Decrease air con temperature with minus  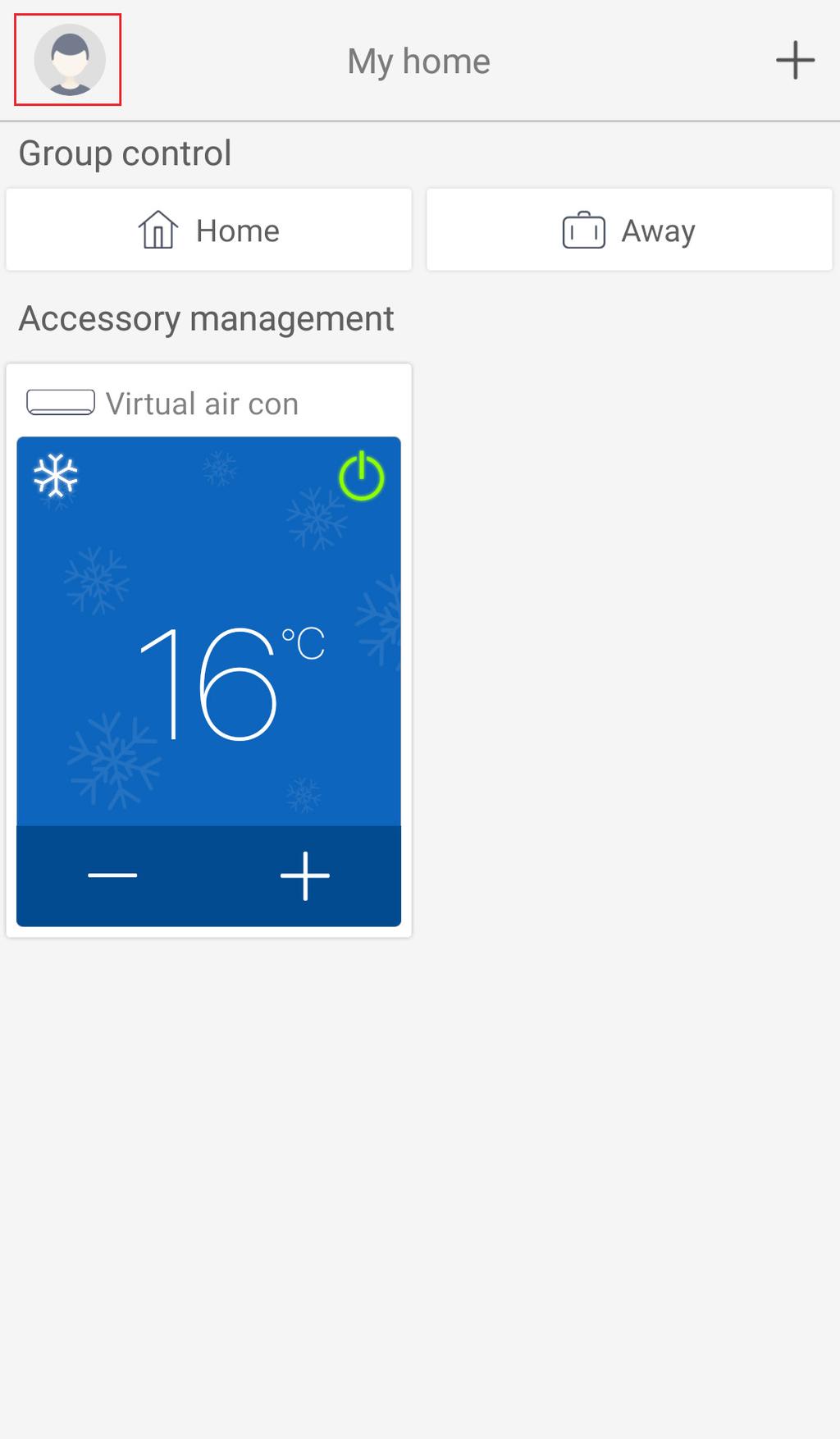click(x=112, y=876)
